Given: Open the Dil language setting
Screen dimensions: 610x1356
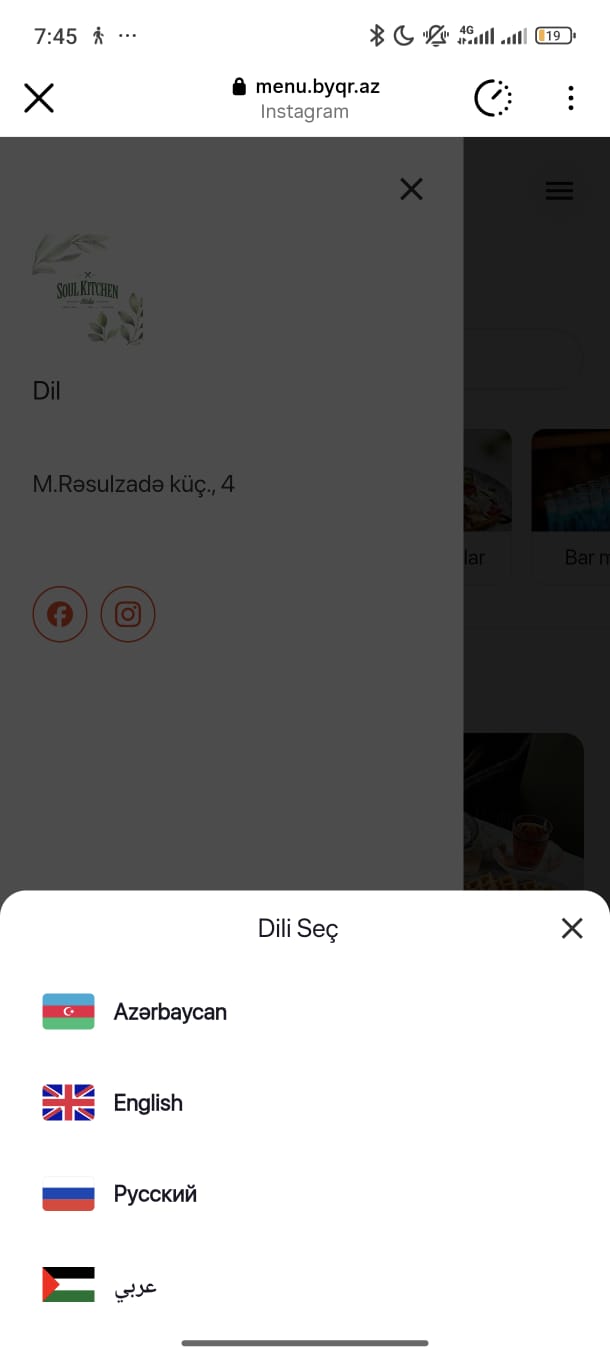Looking at the screenshot, I should pos(47,391).
